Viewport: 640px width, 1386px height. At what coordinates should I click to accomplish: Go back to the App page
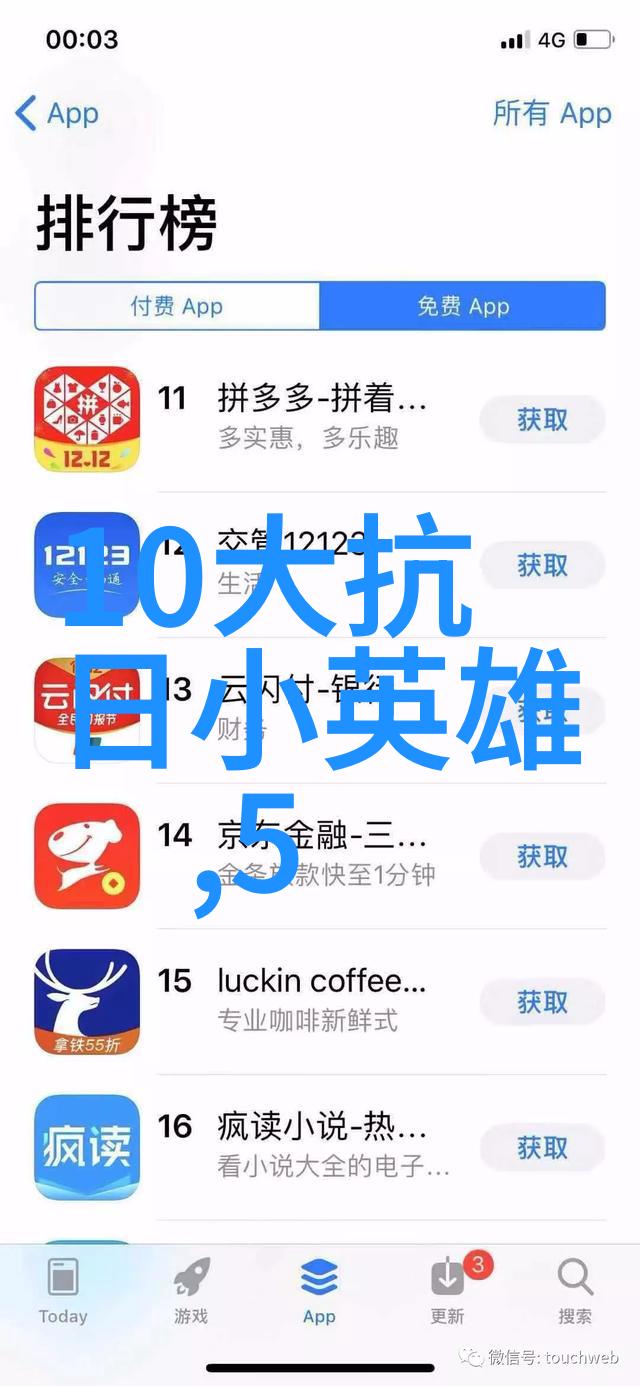(x=57, y=113)
